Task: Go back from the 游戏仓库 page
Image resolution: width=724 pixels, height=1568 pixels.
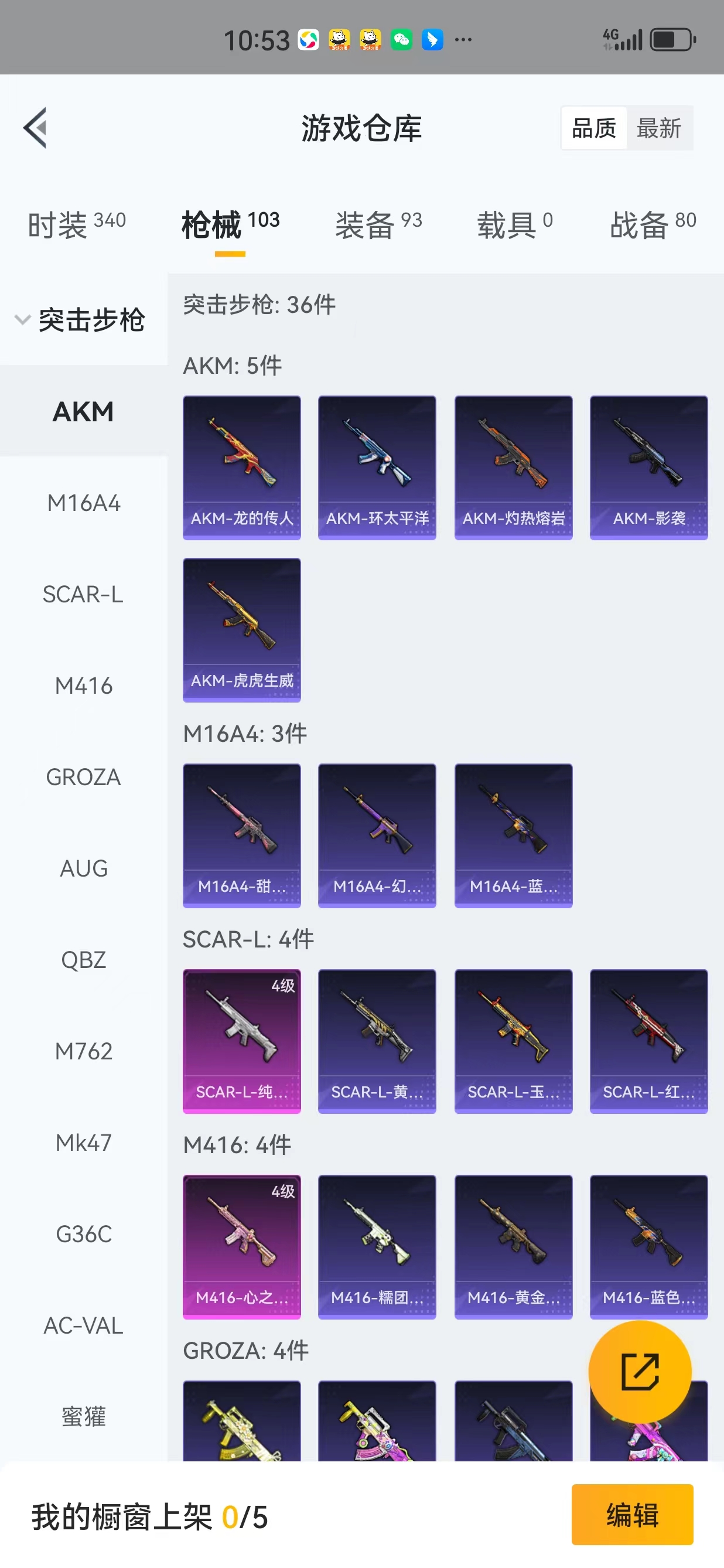Action: 35,128
